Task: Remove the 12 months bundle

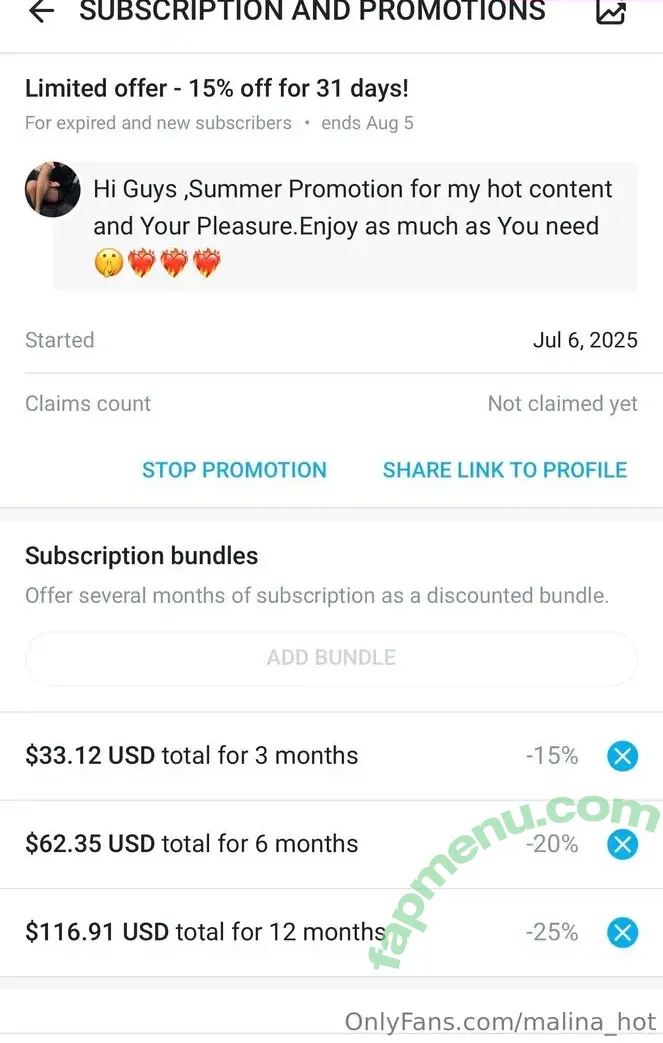Action: [622, 933]
